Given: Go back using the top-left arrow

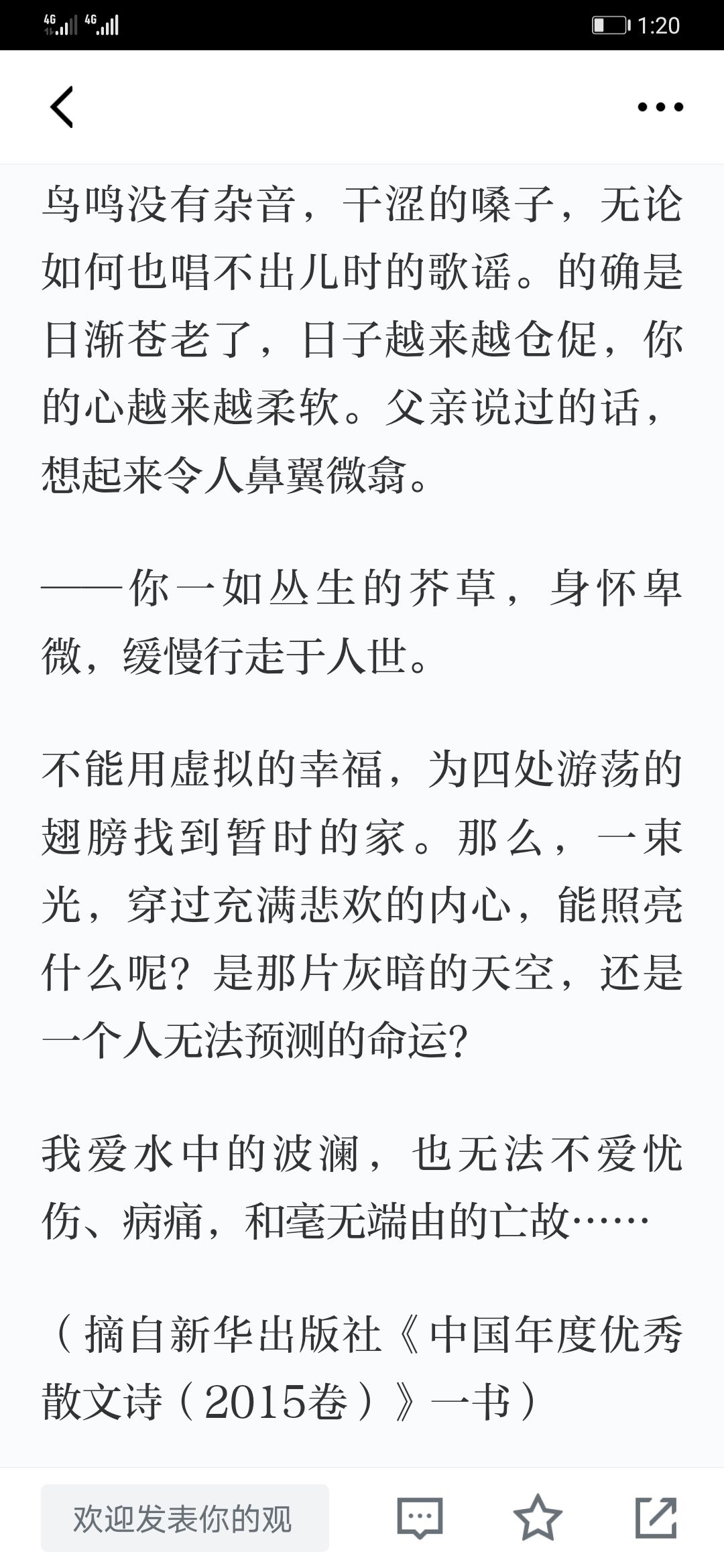Looking at the screenshot, I should pyautogui.click(x=62, y=107).
